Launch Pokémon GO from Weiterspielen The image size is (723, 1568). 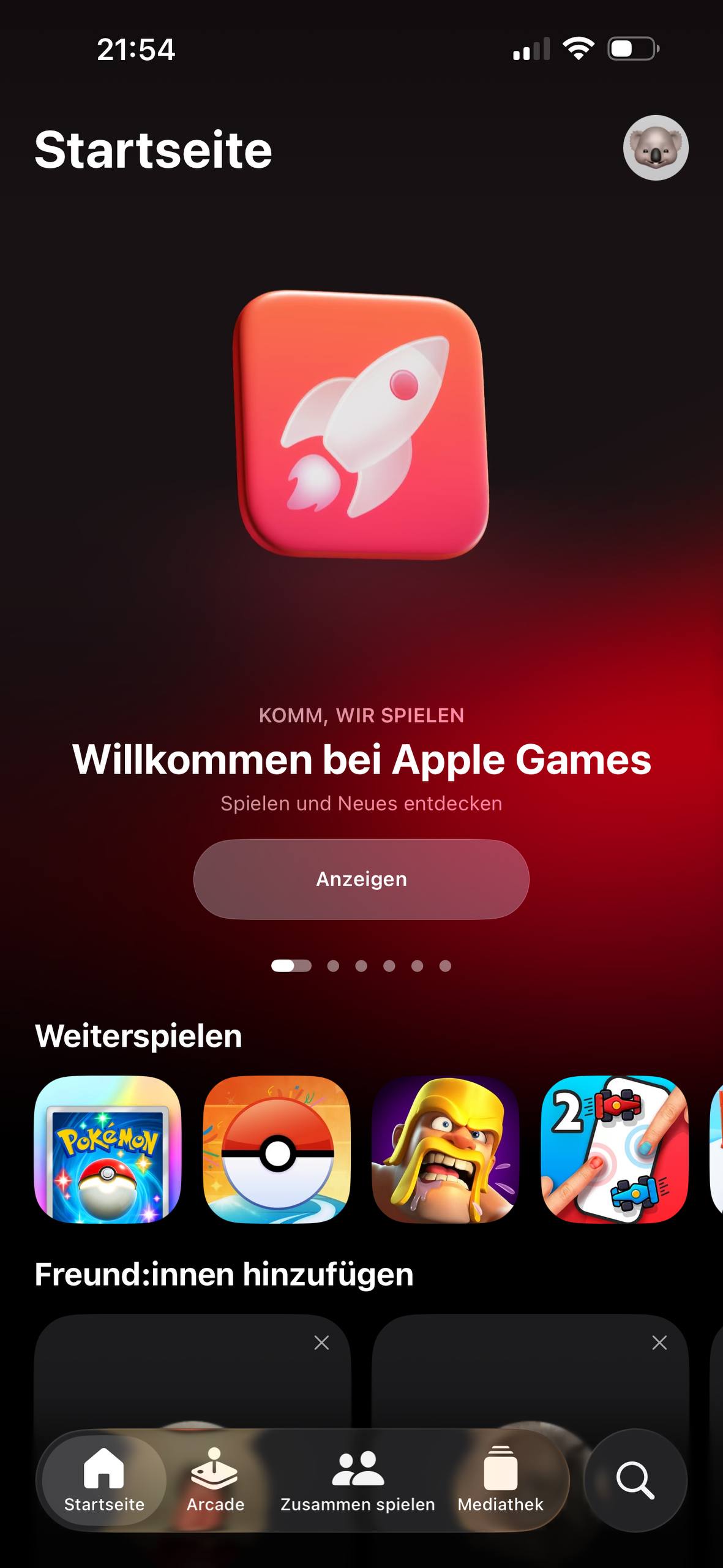pyautogui.click(x=277, y=1150)
